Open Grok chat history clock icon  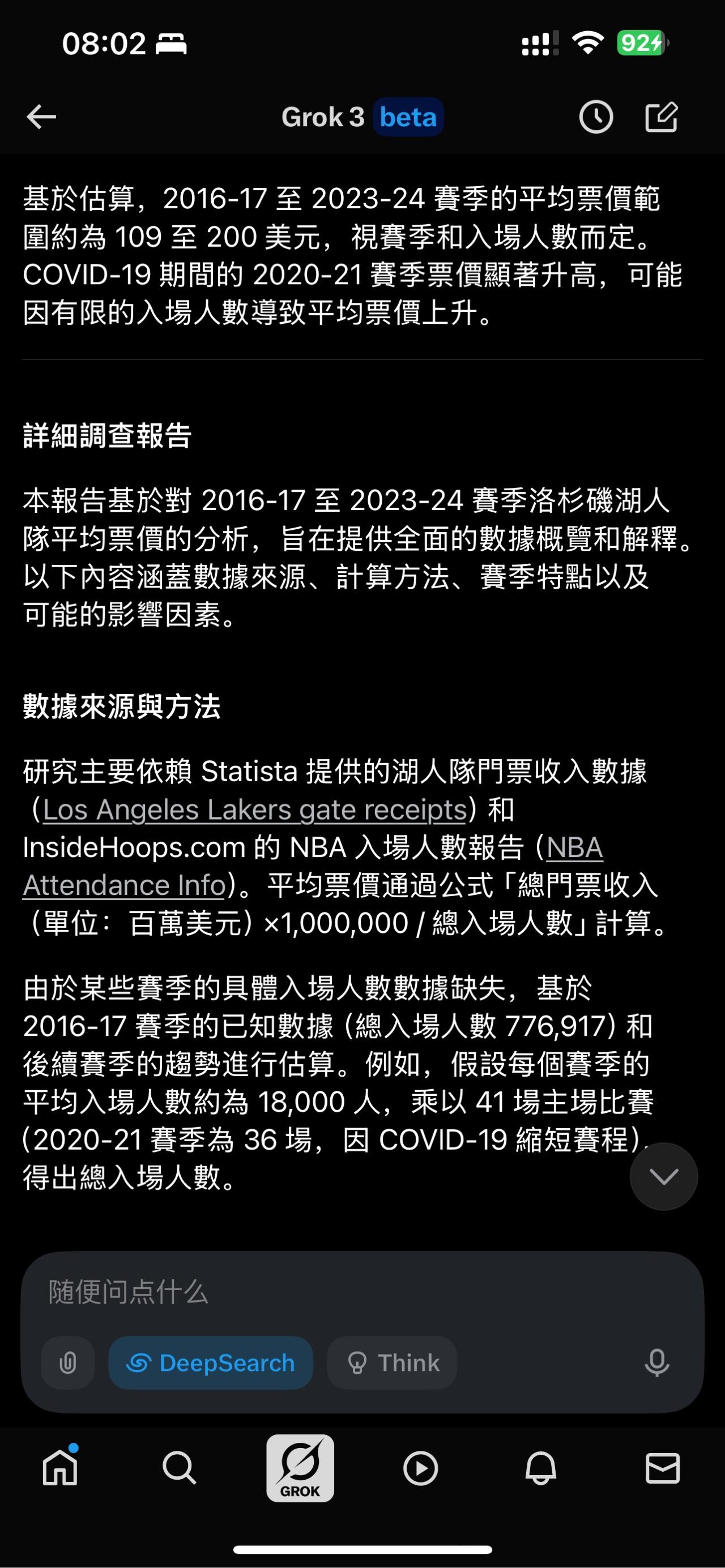coord(595,117)
